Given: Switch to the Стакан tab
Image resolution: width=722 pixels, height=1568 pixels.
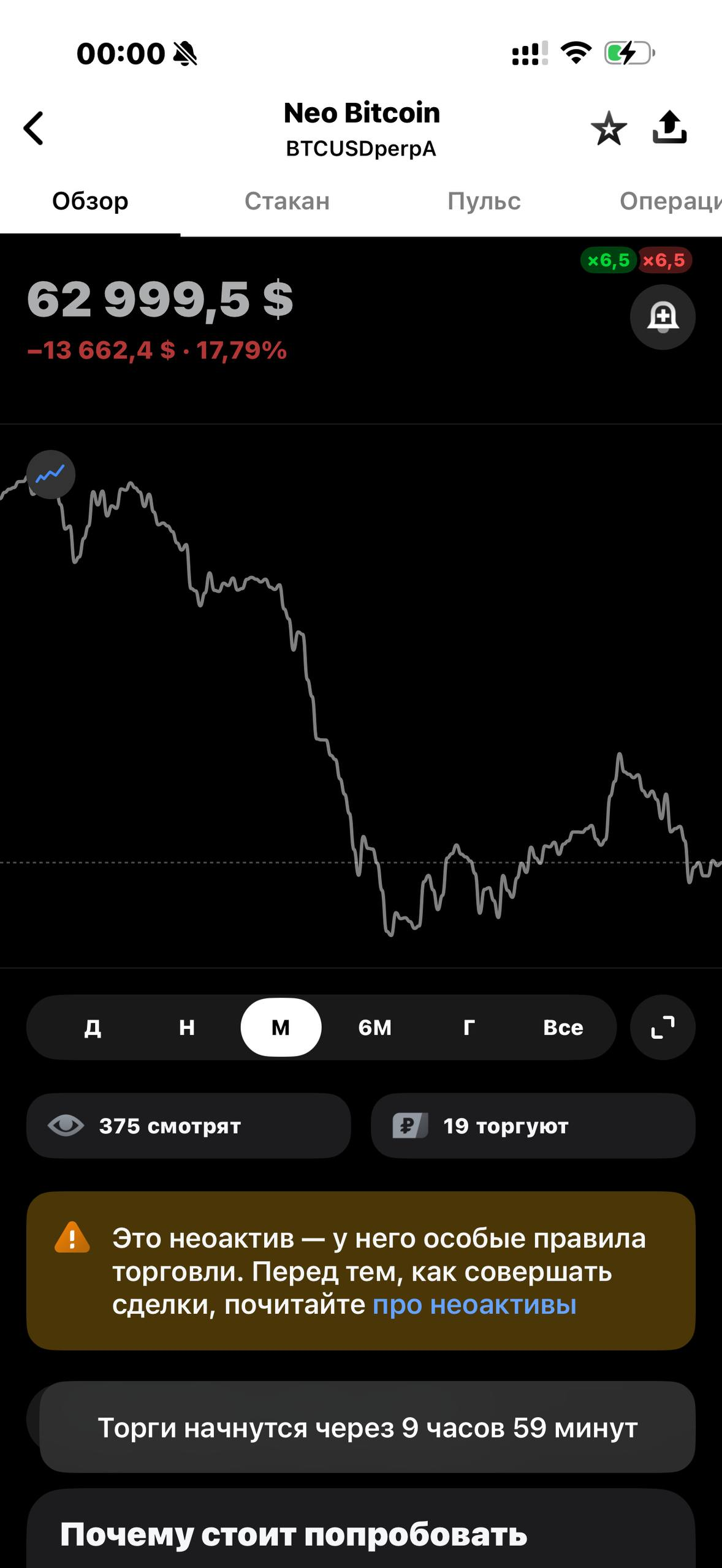Looking at the screenshot, I should (287, 201).
